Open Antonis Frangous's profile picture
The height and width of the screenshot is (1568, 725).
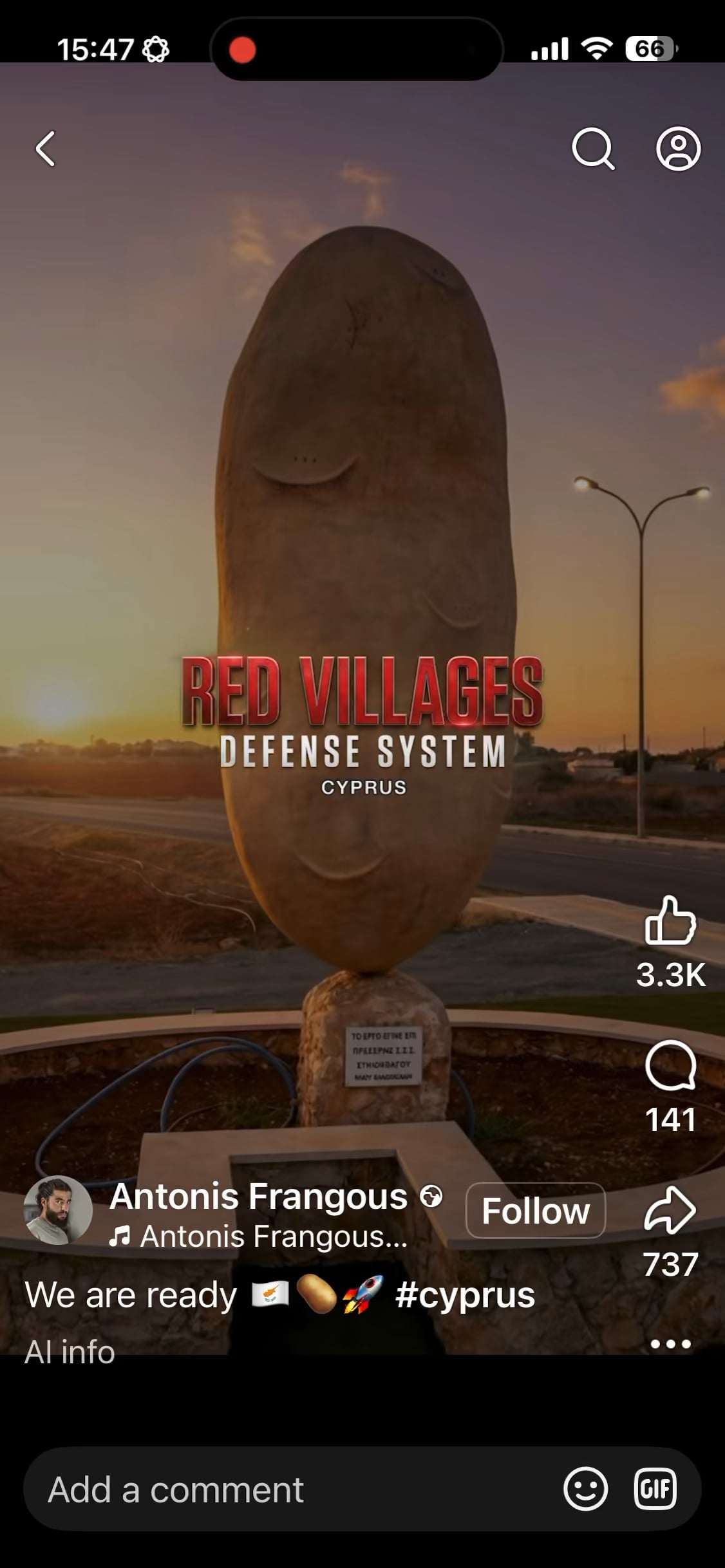point(58,1211)
